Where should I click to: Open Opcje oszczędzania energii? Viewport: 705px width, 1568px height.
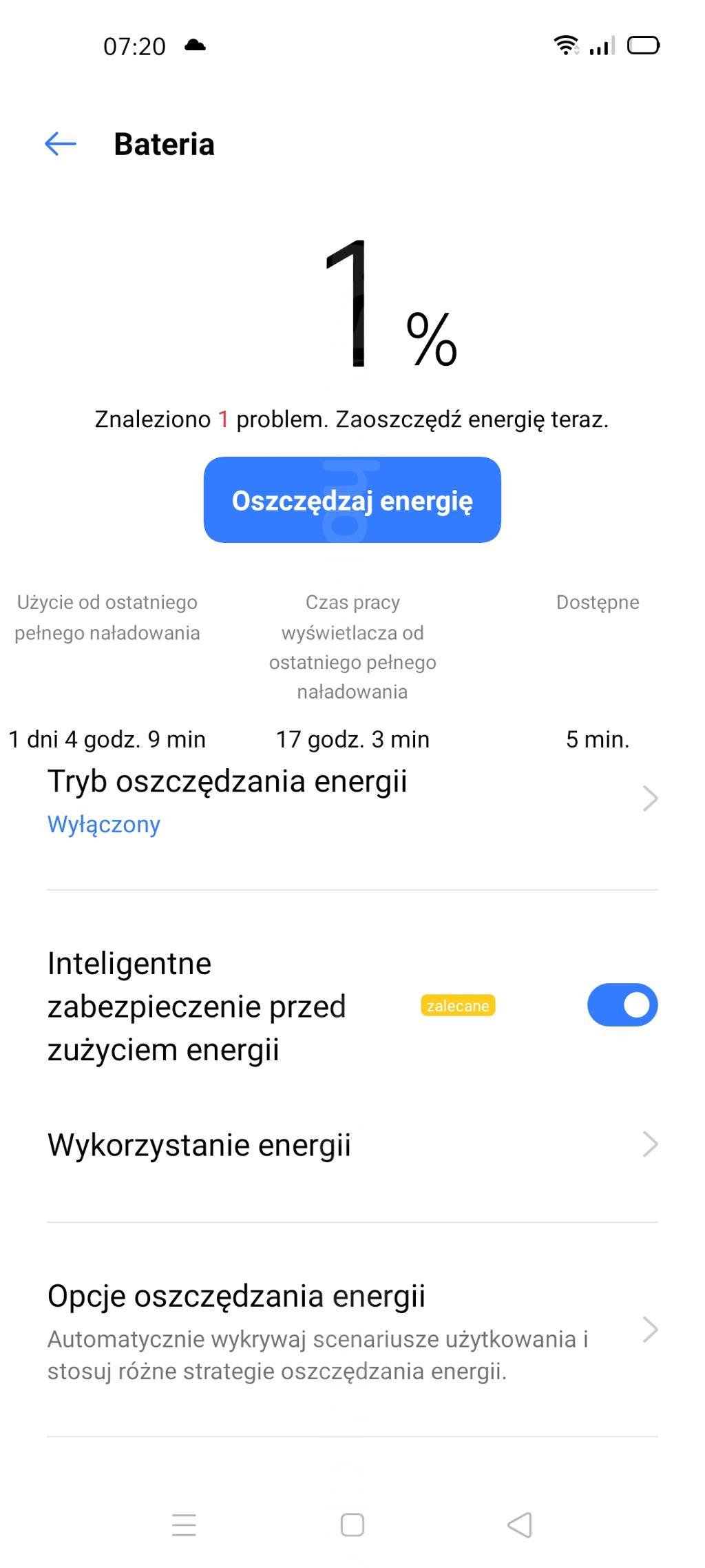pos(352,1331)
